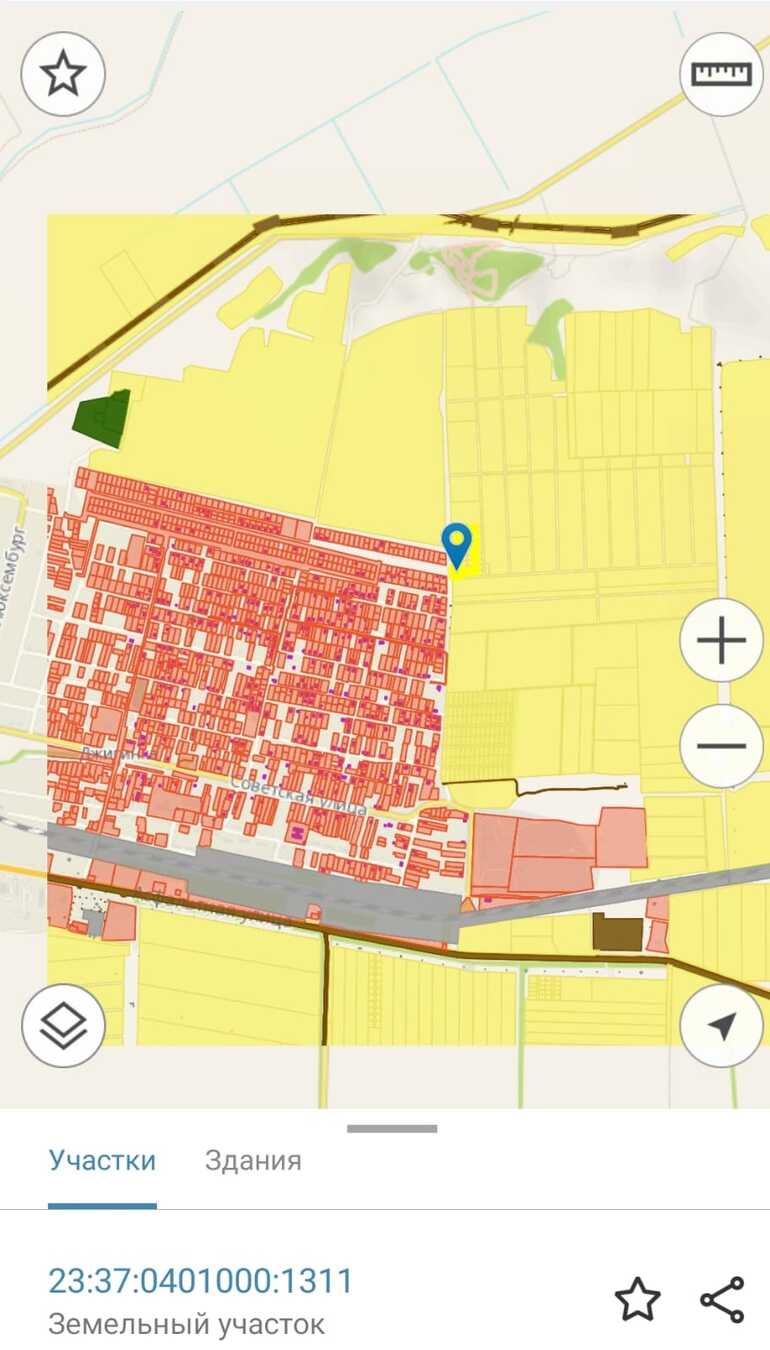Zoom in on the map
The image size is (770, 1350).
[x=721, y=641]
